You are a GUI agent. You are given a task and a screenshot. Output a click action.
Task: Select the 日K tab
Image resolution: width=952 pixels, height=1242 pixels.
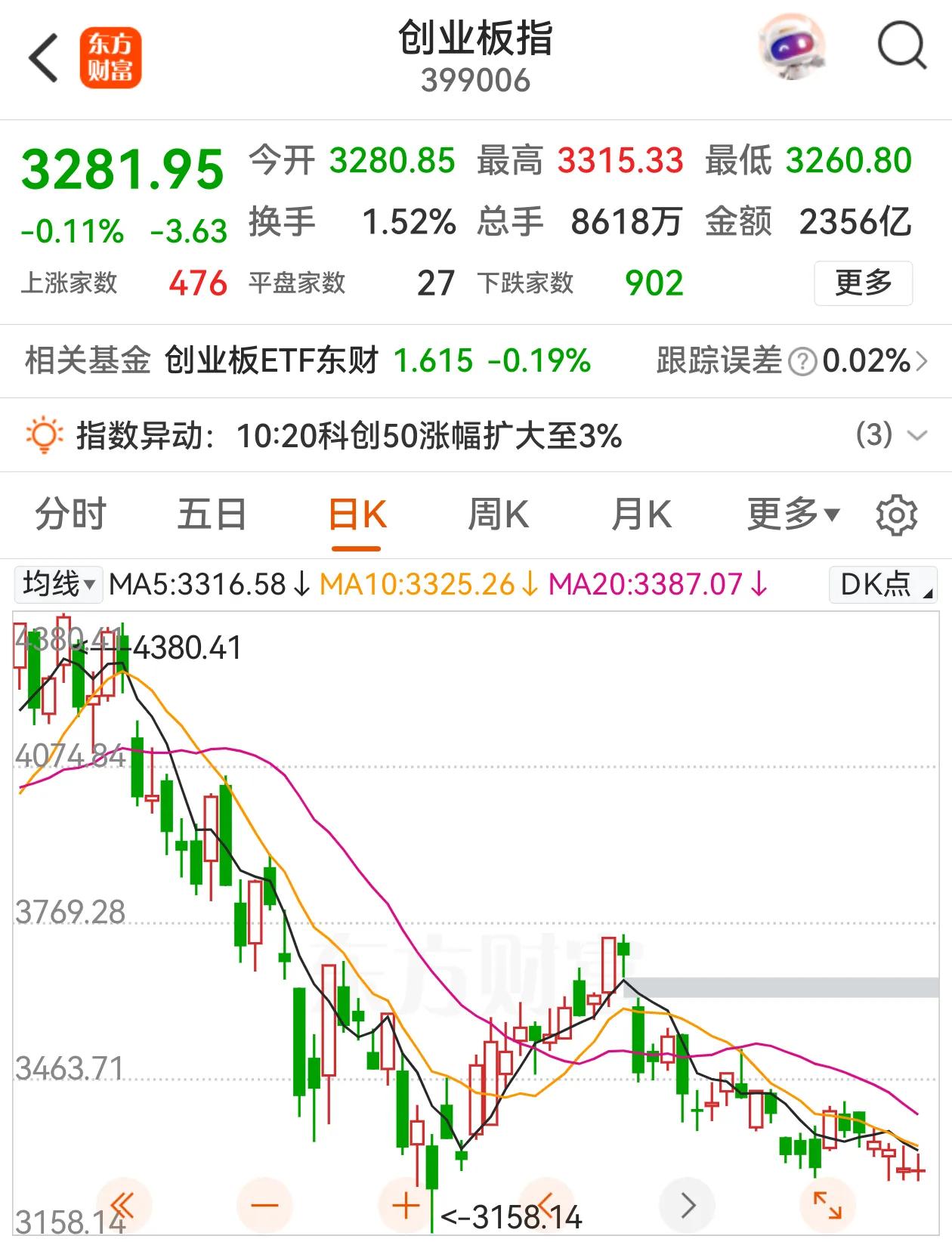(x=357, y=515)
